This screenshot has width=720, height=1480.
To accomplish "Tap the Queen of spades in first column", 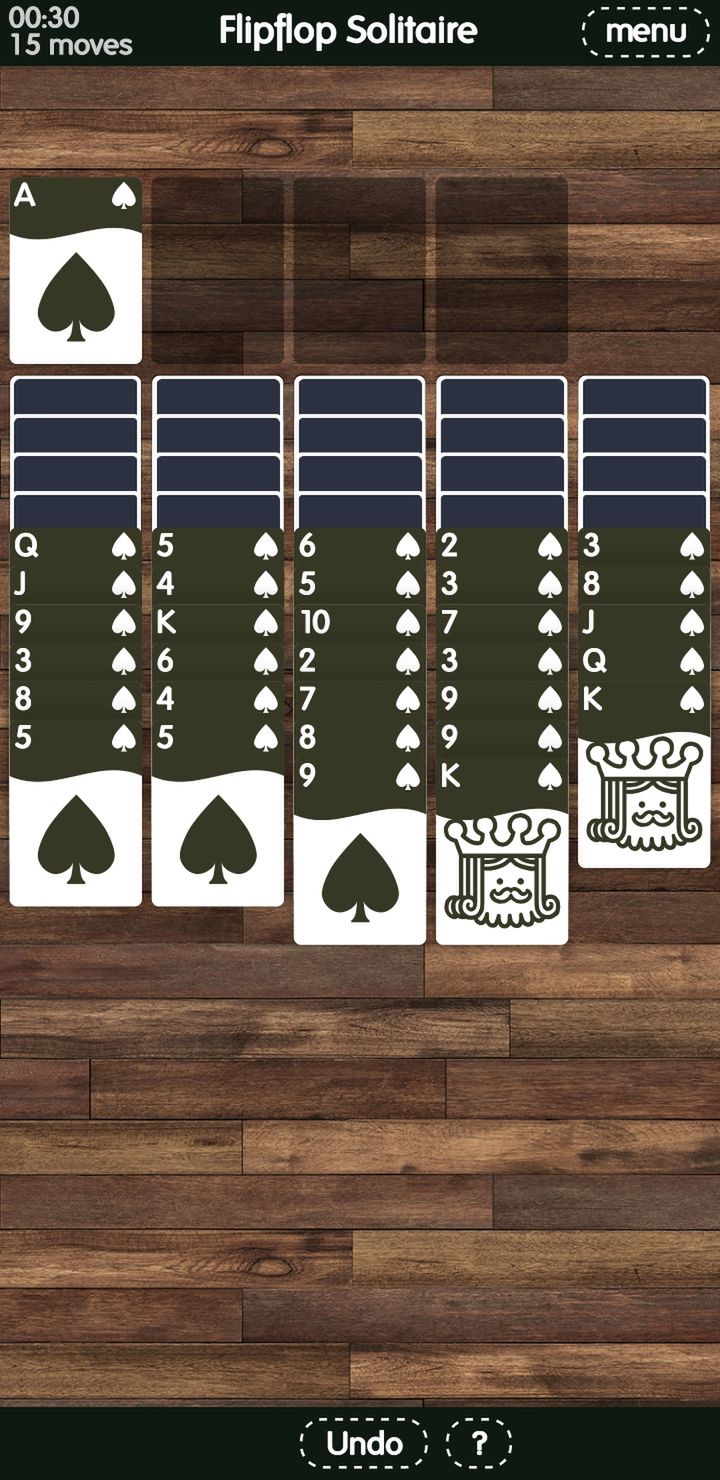I will (76, 546).
